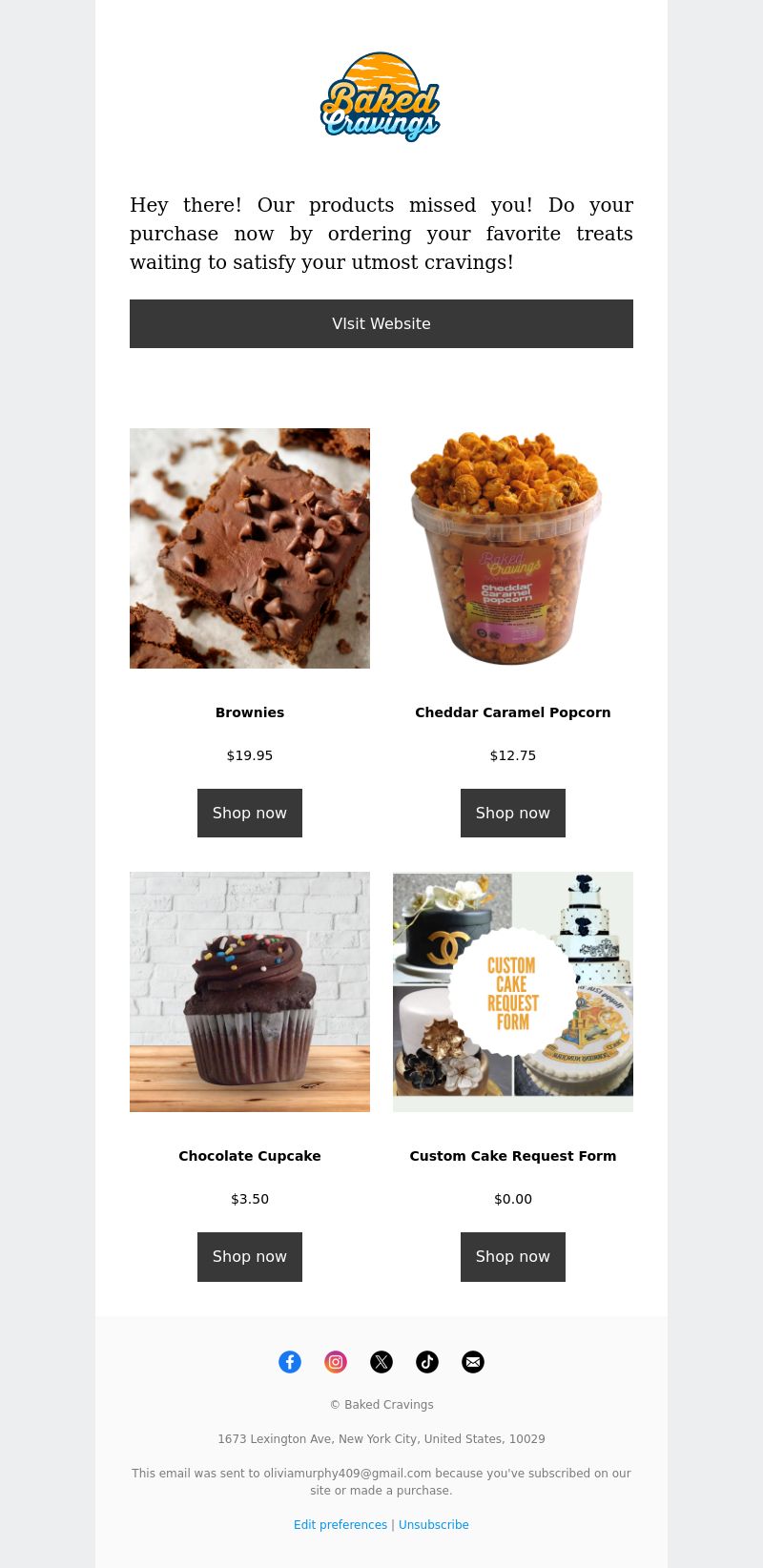Viewport: 763px width, 1568px height.
Task: Open the Cheddar Caramel Popcorn image
Action: [x=513, y=548]
